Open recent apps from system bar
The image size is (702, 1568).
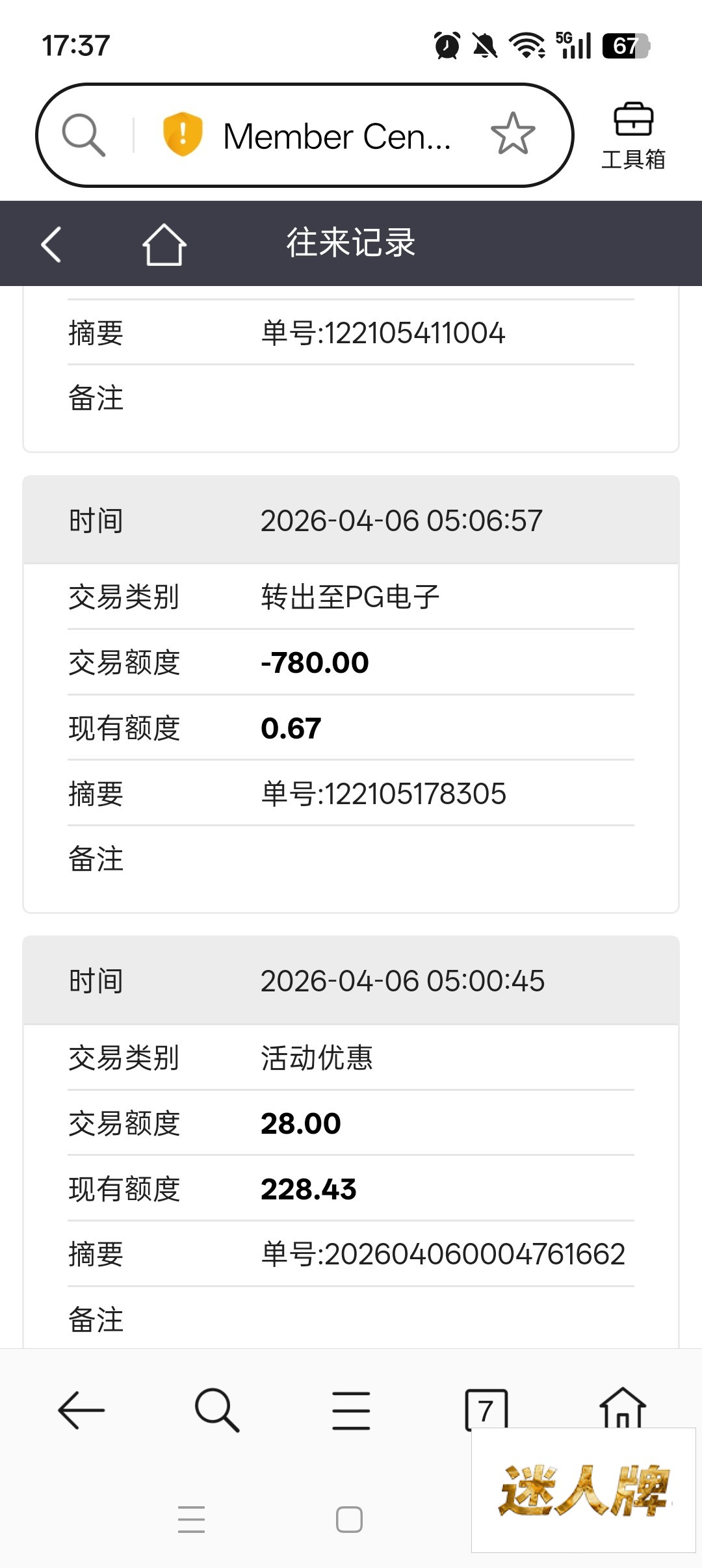192,1520
